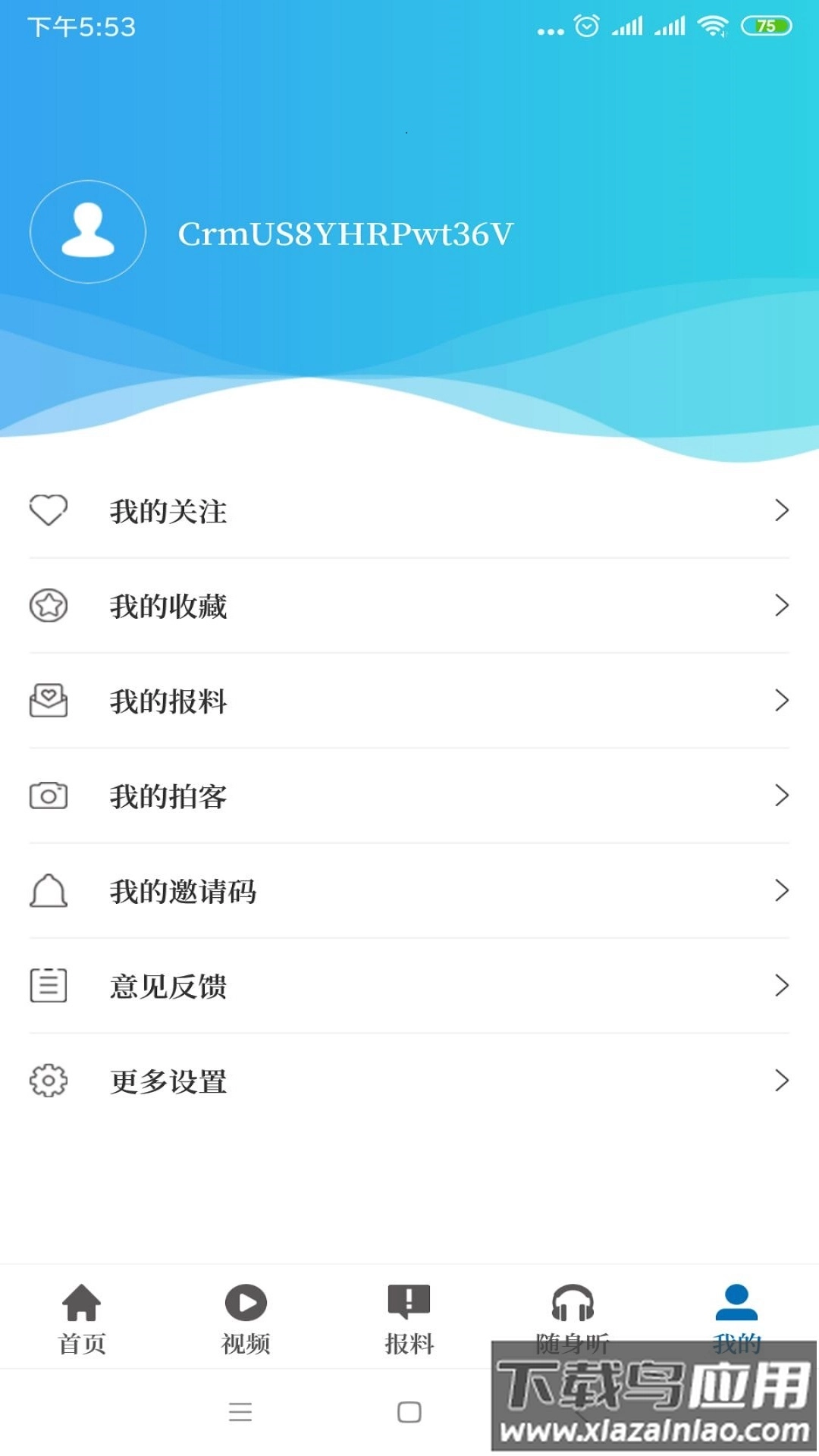Open 我的关注 (My Follows)
819x1456 pixels.
point(409,511)
